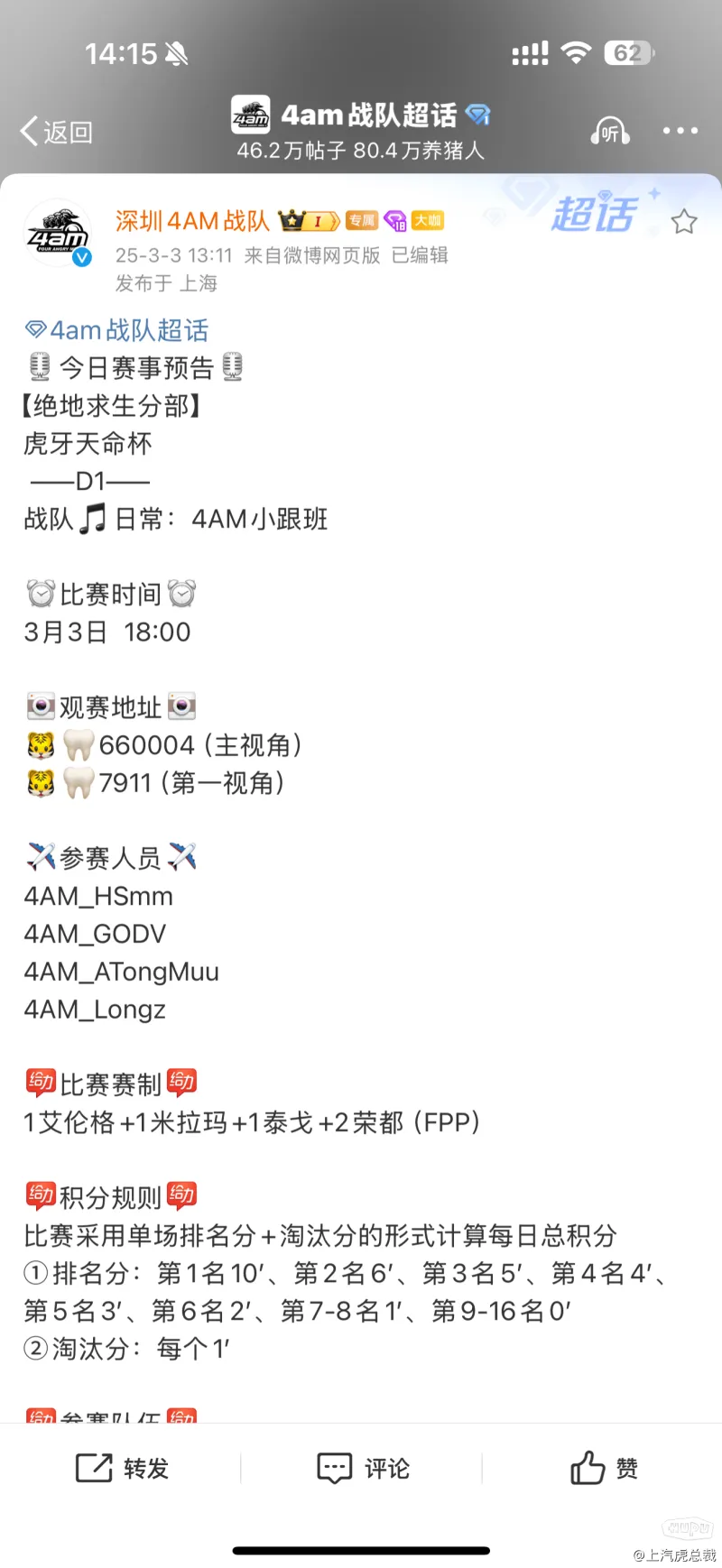Image resolution: width=722 pixels, height=1568 pixels.
Task: Repost using the 转发 button
Action: point(122,1468)
